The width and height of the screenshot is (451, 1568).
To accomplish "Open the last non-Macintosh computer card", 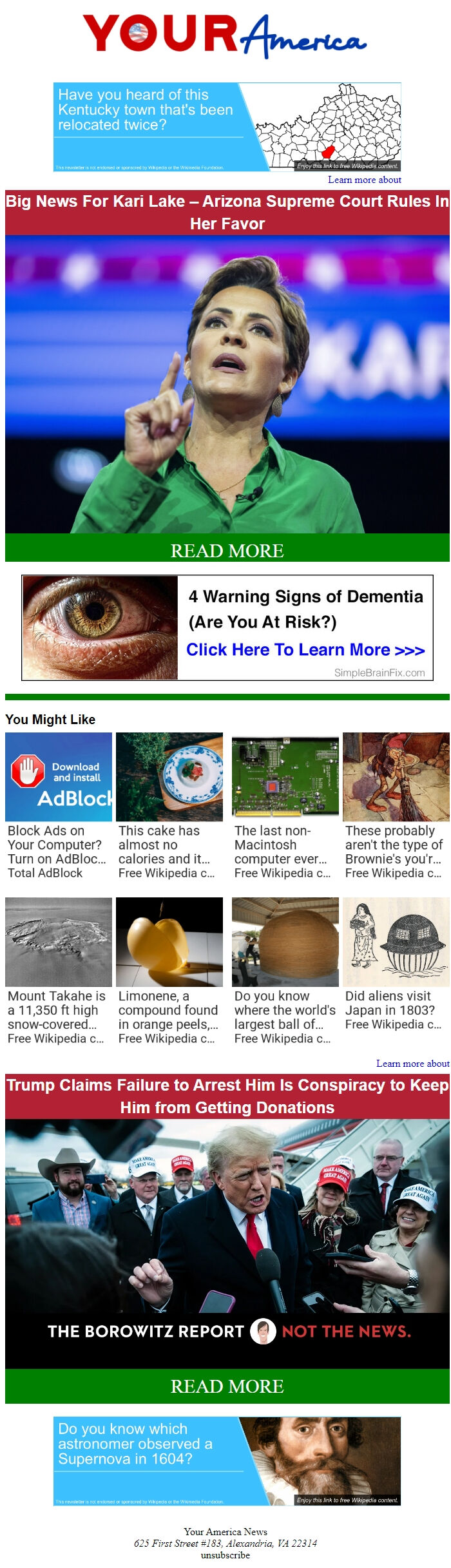I will tap(285, 805).
